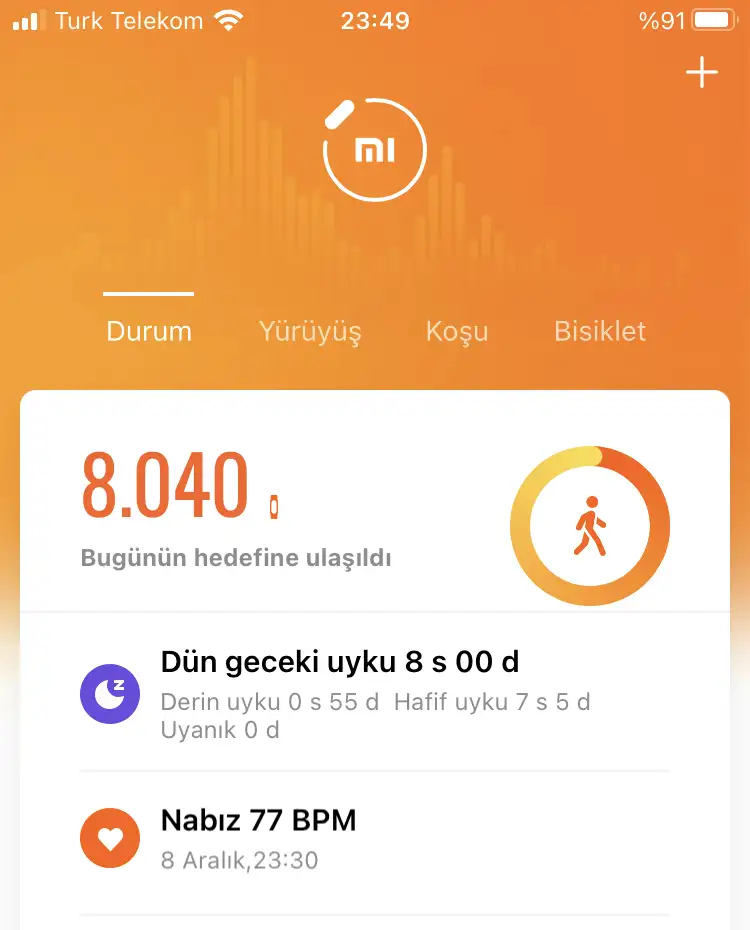Go to the Bisiklet tab
Viewport: 750px width, 930px height.
coord(600,331)
